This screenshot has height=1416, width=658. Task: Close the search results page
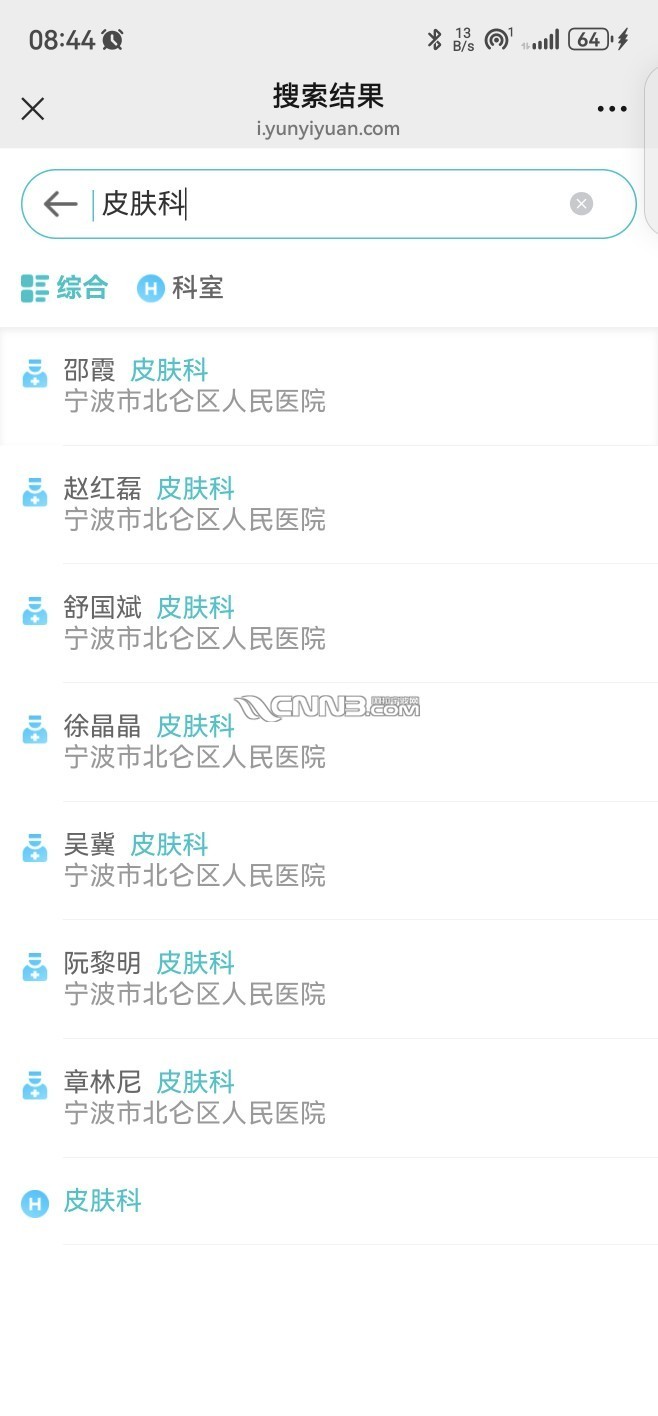tap(33, 109)
